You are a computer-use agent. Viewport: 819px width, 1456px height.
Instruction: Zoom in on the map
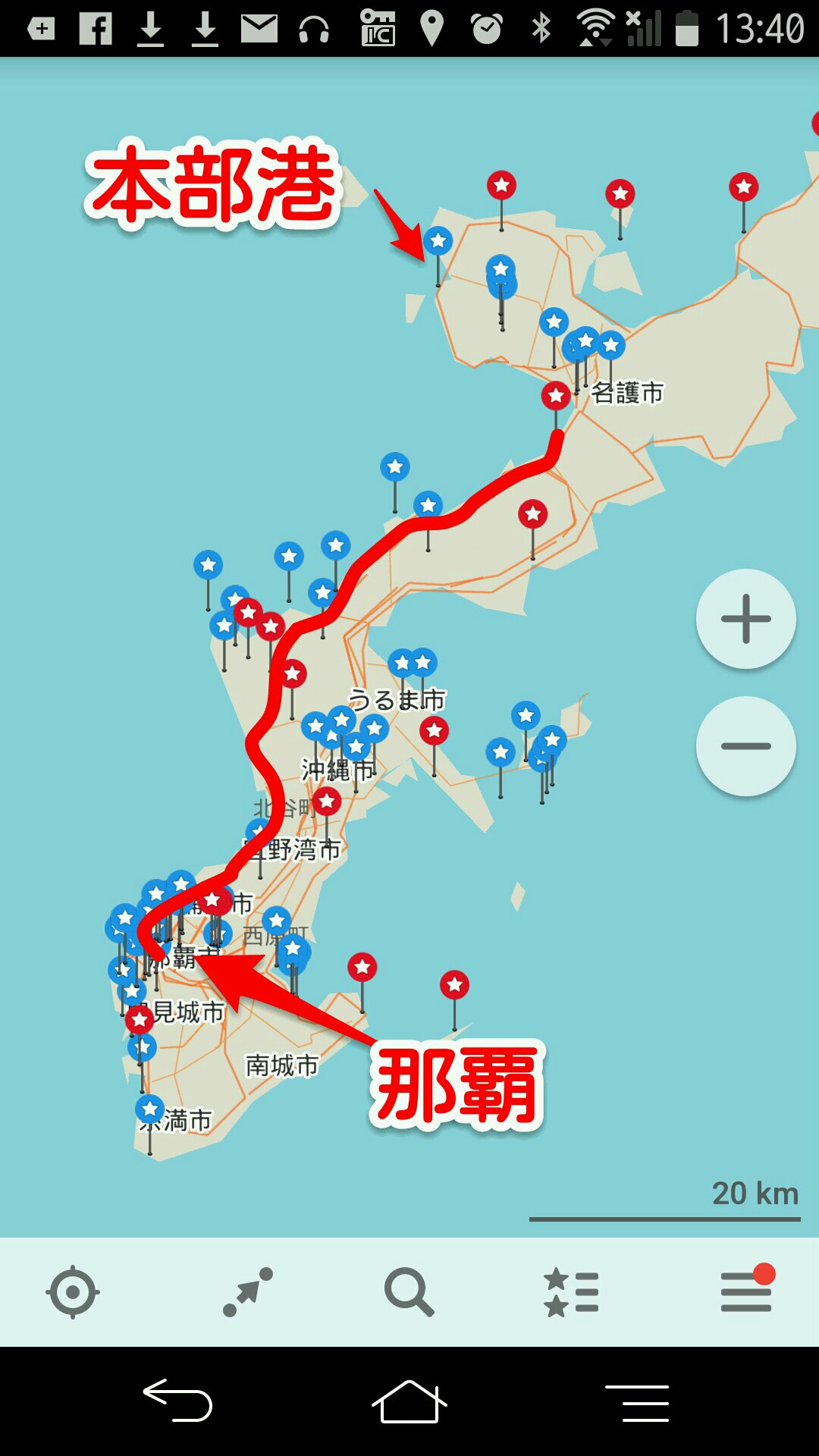745,619
